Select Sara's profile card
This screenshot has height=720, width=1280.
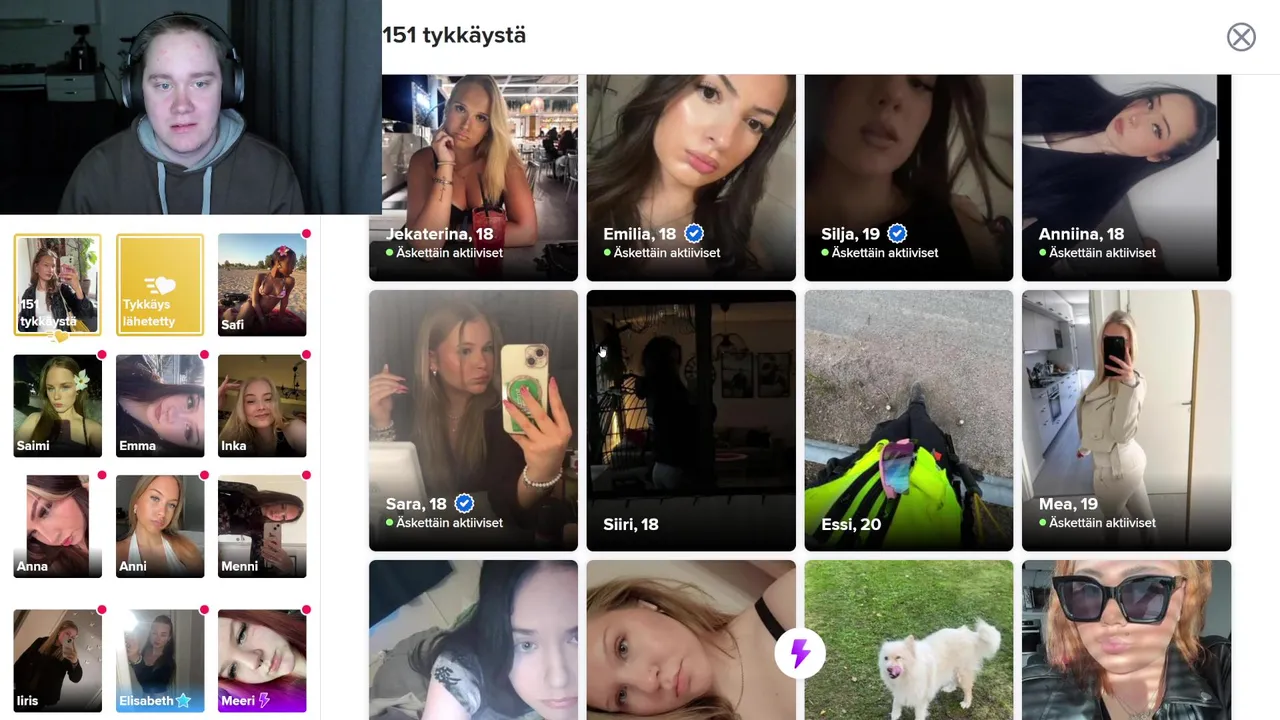pyautogui.click(x=473, y=420)
